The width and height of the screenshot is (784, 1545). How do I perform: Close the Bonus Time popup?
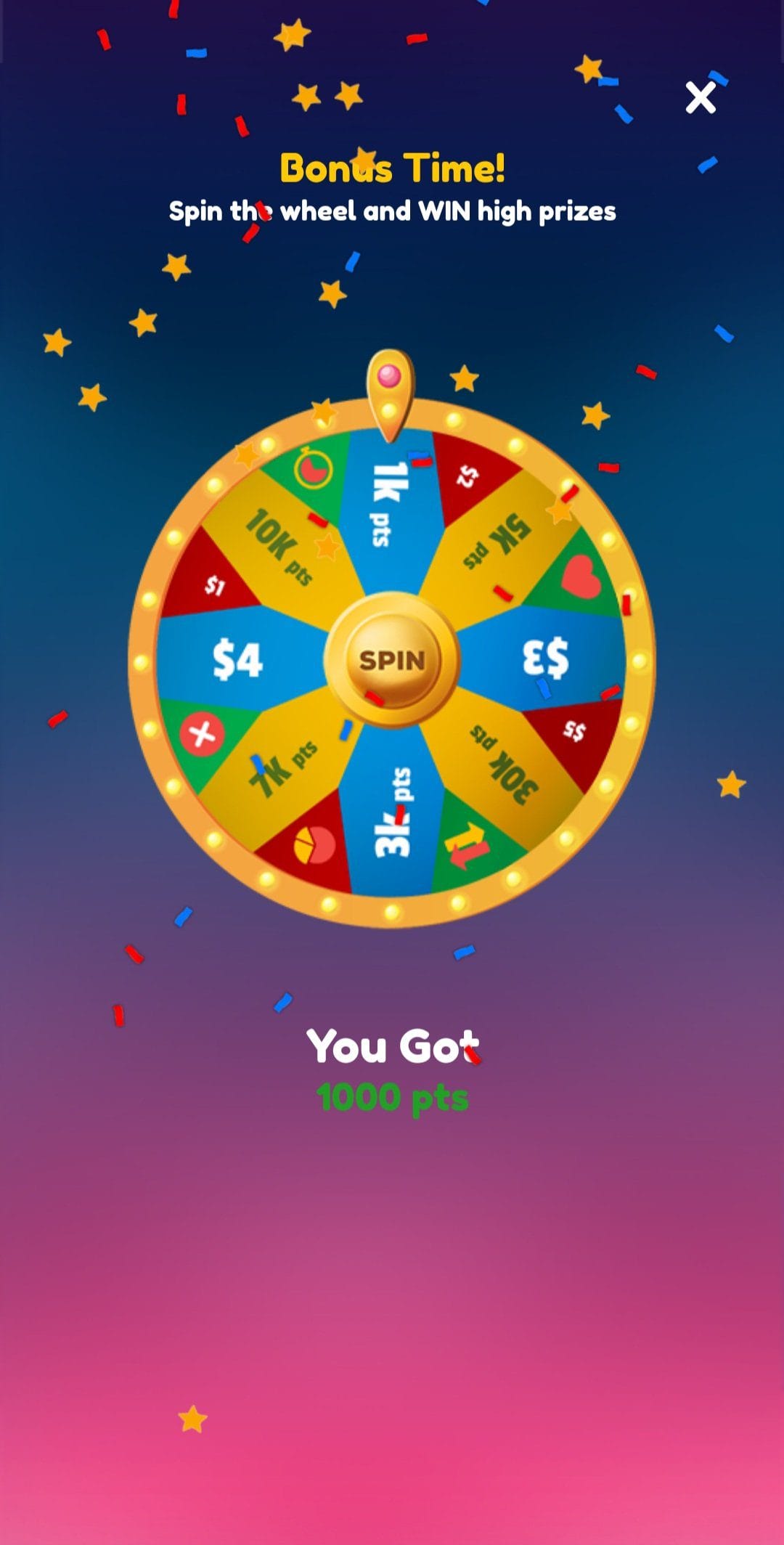[701, 97]
